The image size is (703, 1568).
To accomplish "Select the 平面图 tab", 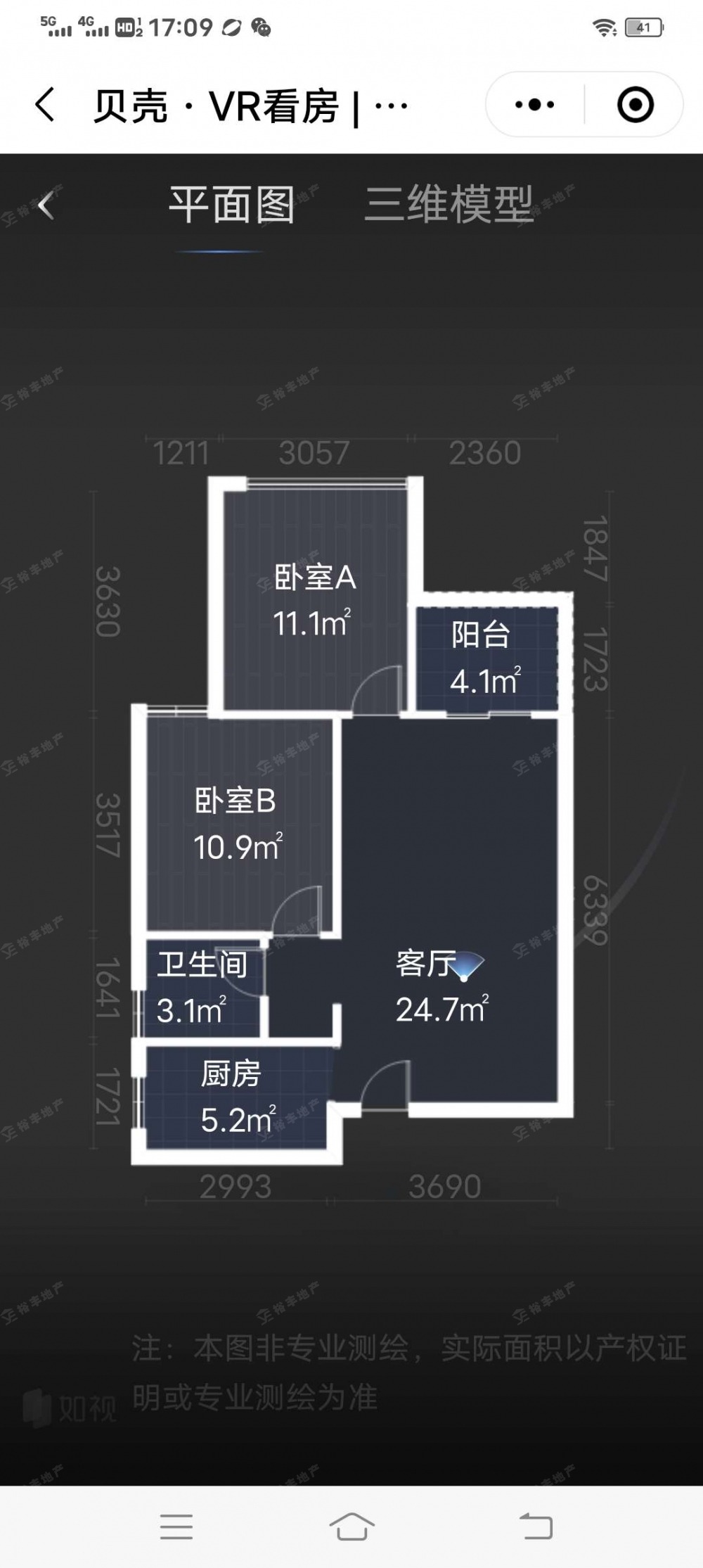I will click(x=231, y=205).
